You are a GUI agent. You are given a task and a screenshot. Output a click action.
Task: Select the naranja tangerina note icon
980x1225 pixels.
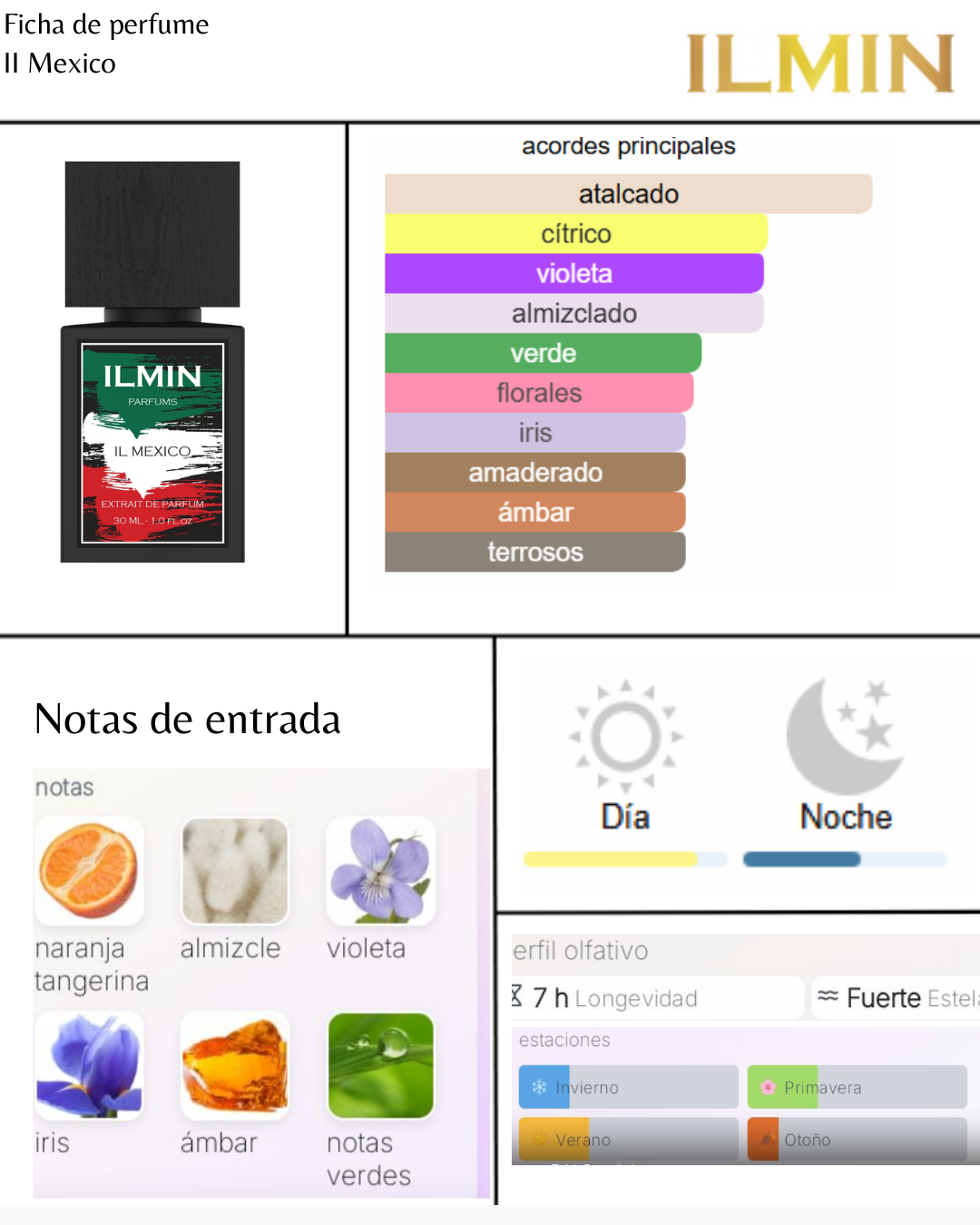pos(89,871)
